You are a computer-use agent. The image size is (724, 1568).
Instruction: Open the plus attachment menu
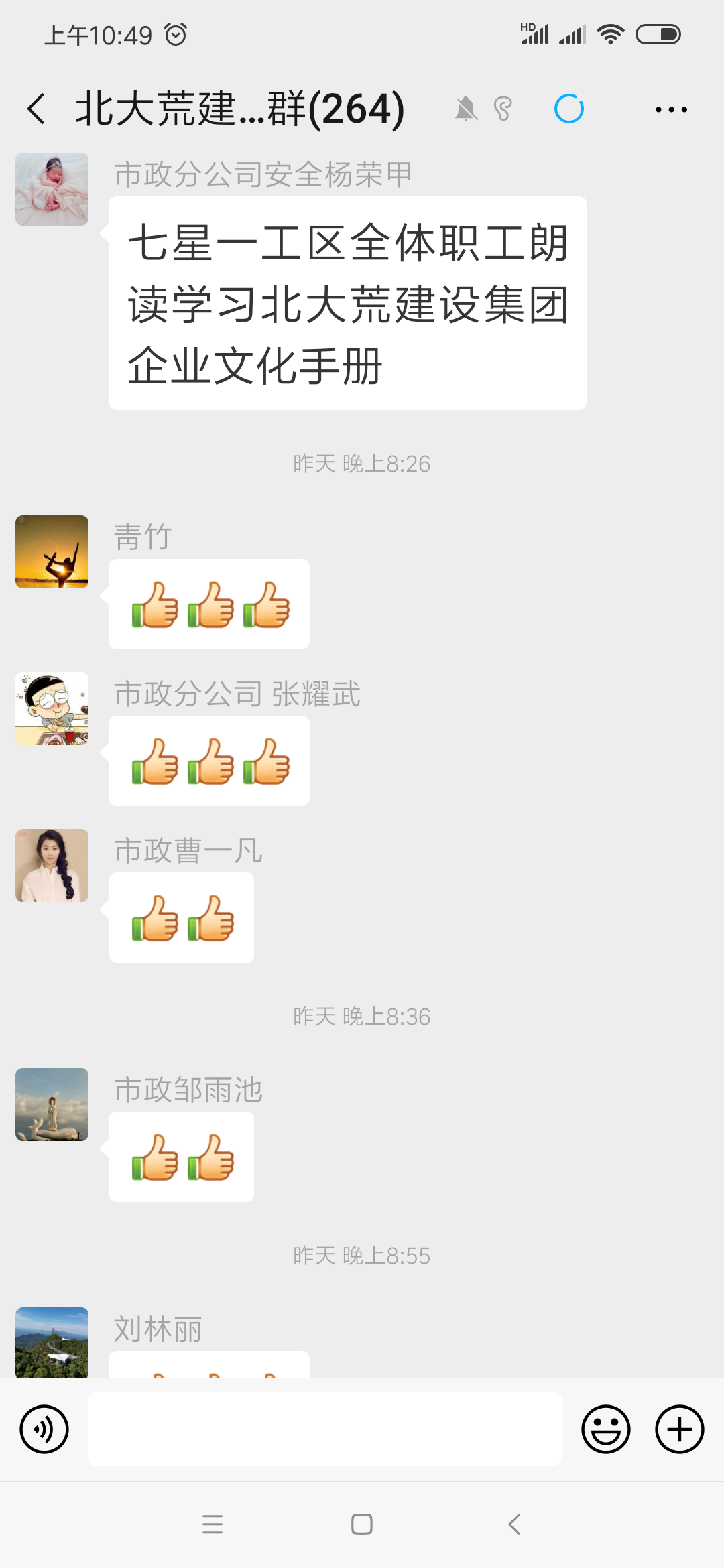679,1429
